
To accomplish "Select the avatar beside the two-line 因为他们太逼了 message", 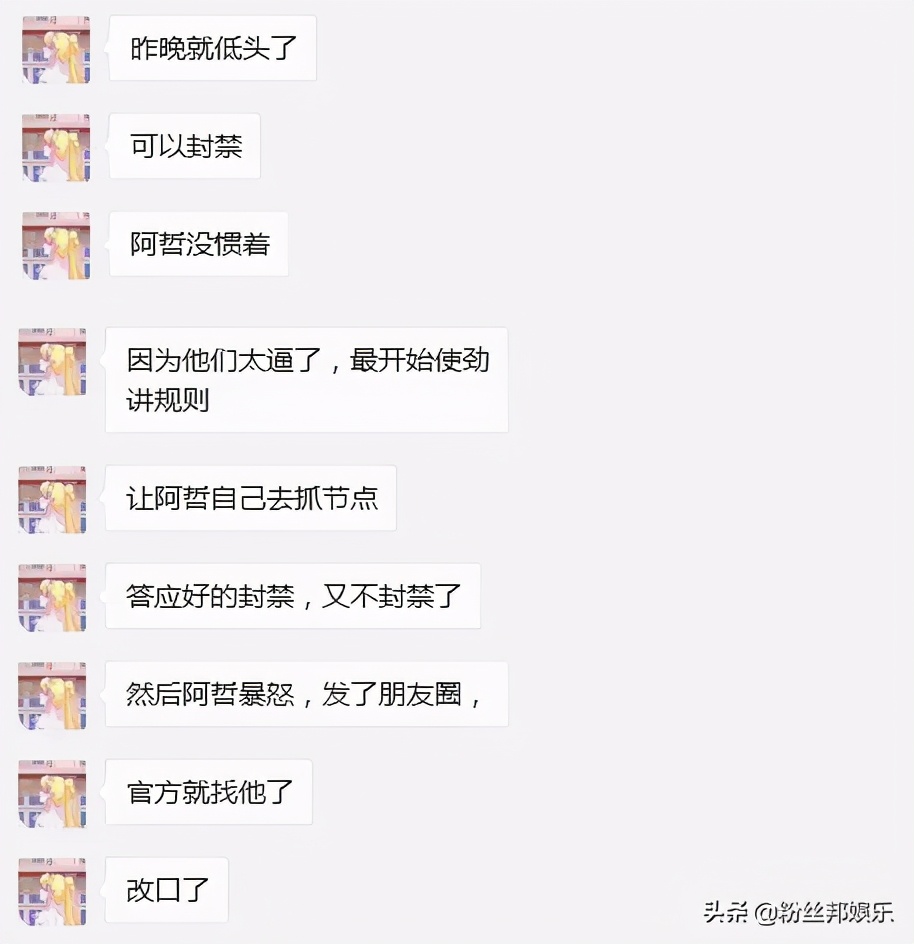I will click(x=51, y=361).
